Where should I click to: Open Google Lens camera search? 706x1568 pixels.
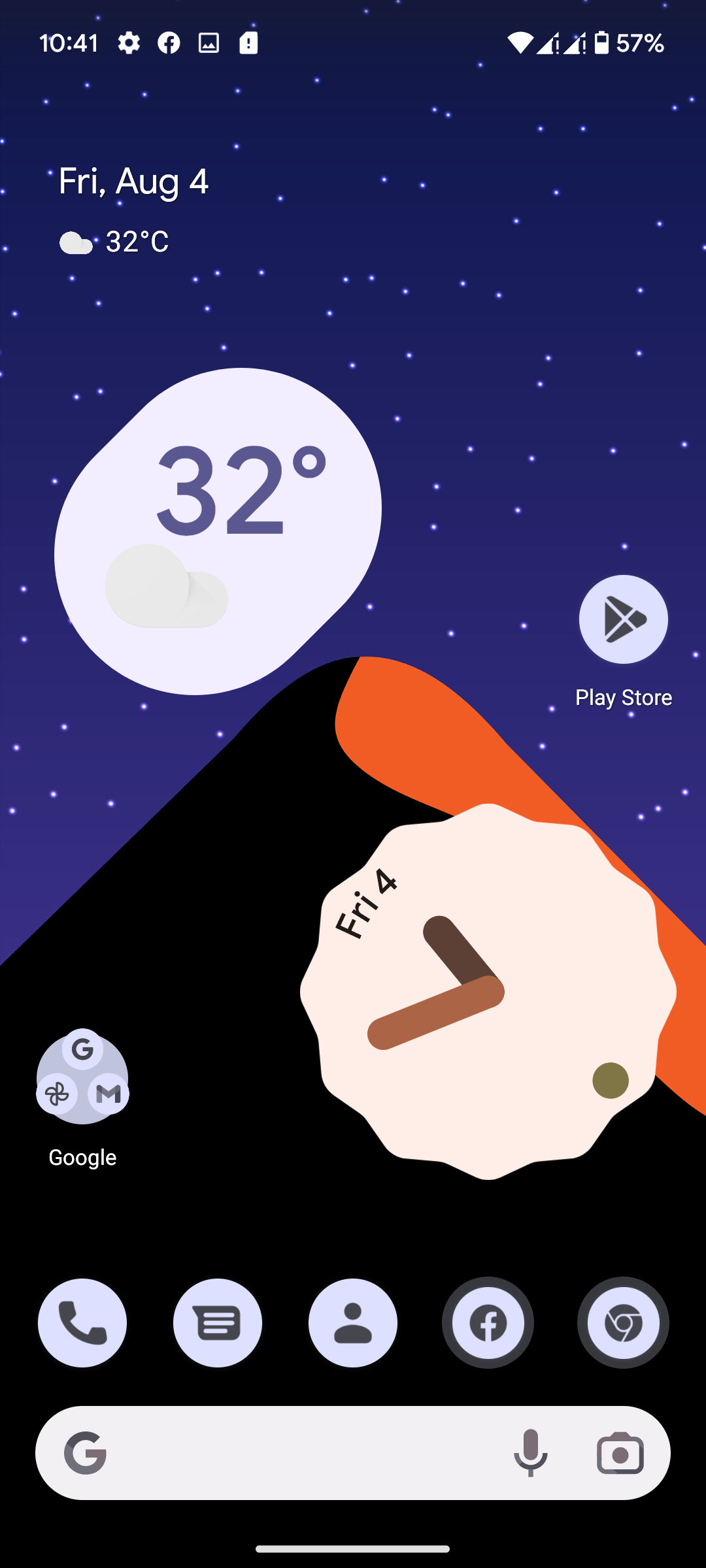tap(620, 1453)
